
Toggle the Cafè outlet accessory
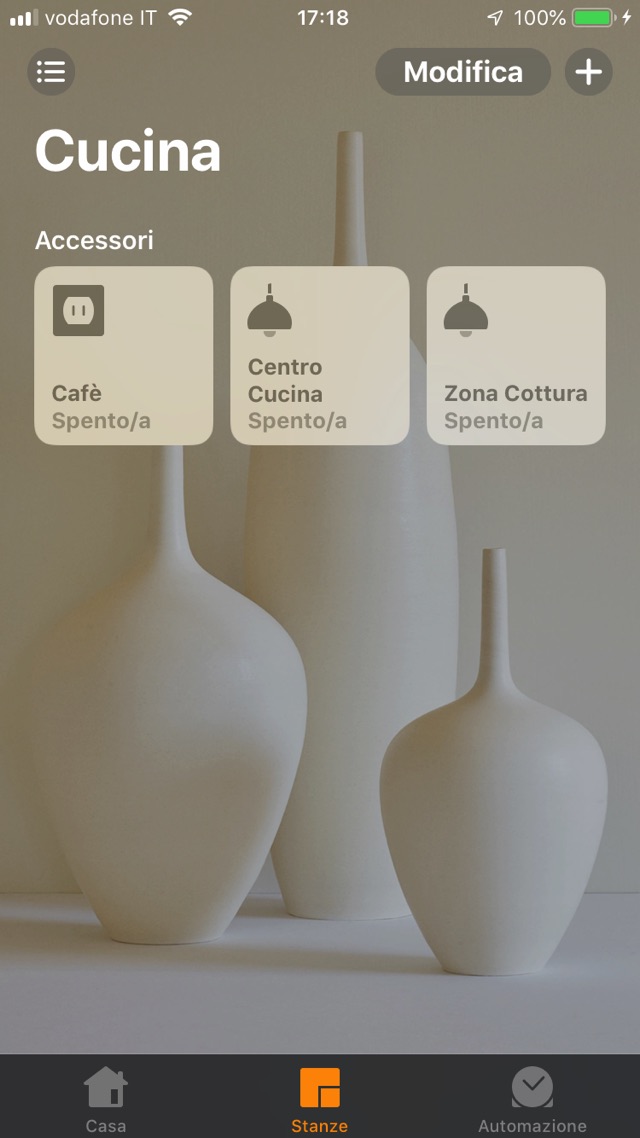coord(124,355)
